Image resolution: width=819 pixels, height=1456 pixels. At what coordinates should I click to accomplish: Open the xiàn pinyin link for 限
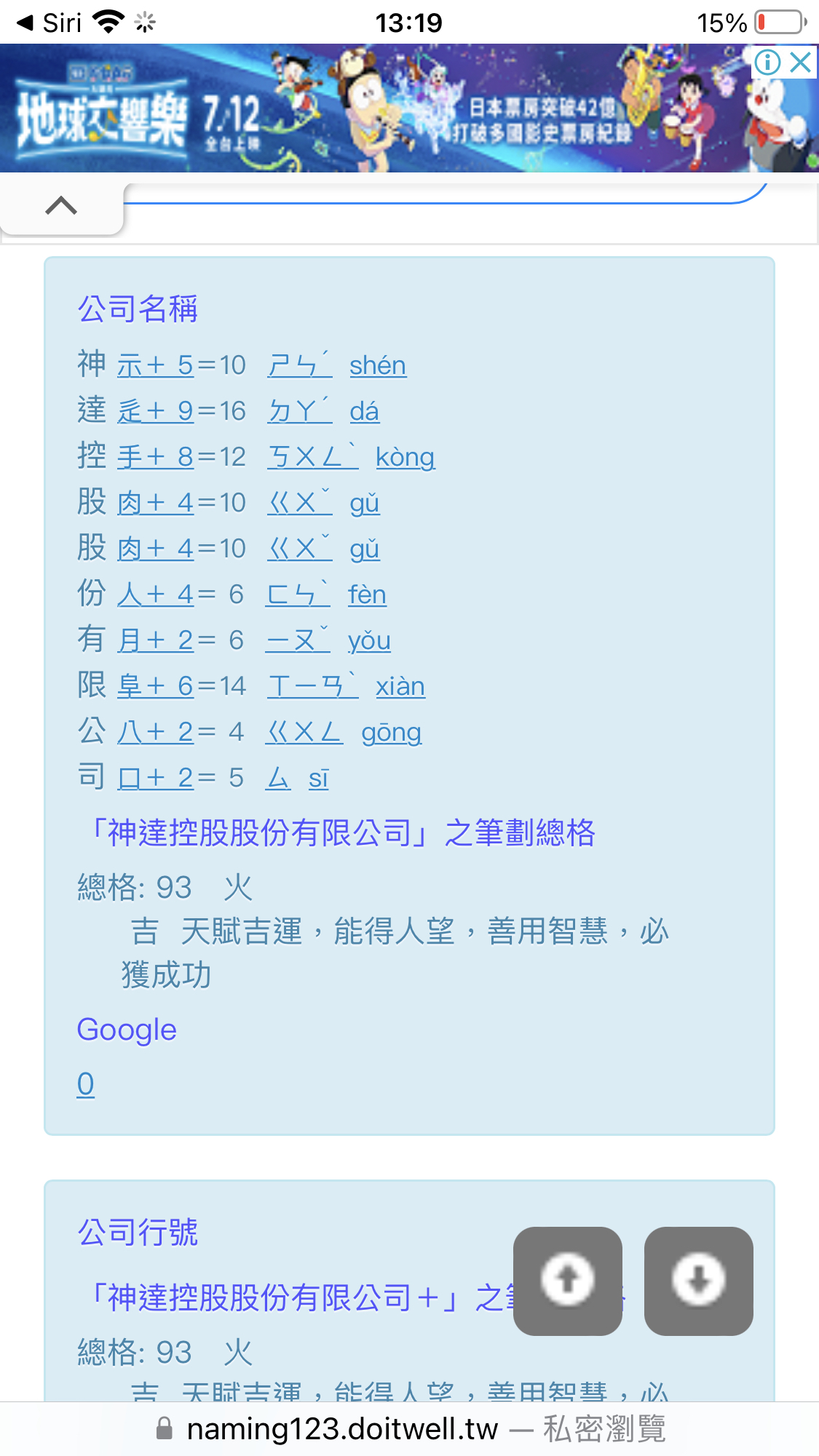tap(401, 686)
